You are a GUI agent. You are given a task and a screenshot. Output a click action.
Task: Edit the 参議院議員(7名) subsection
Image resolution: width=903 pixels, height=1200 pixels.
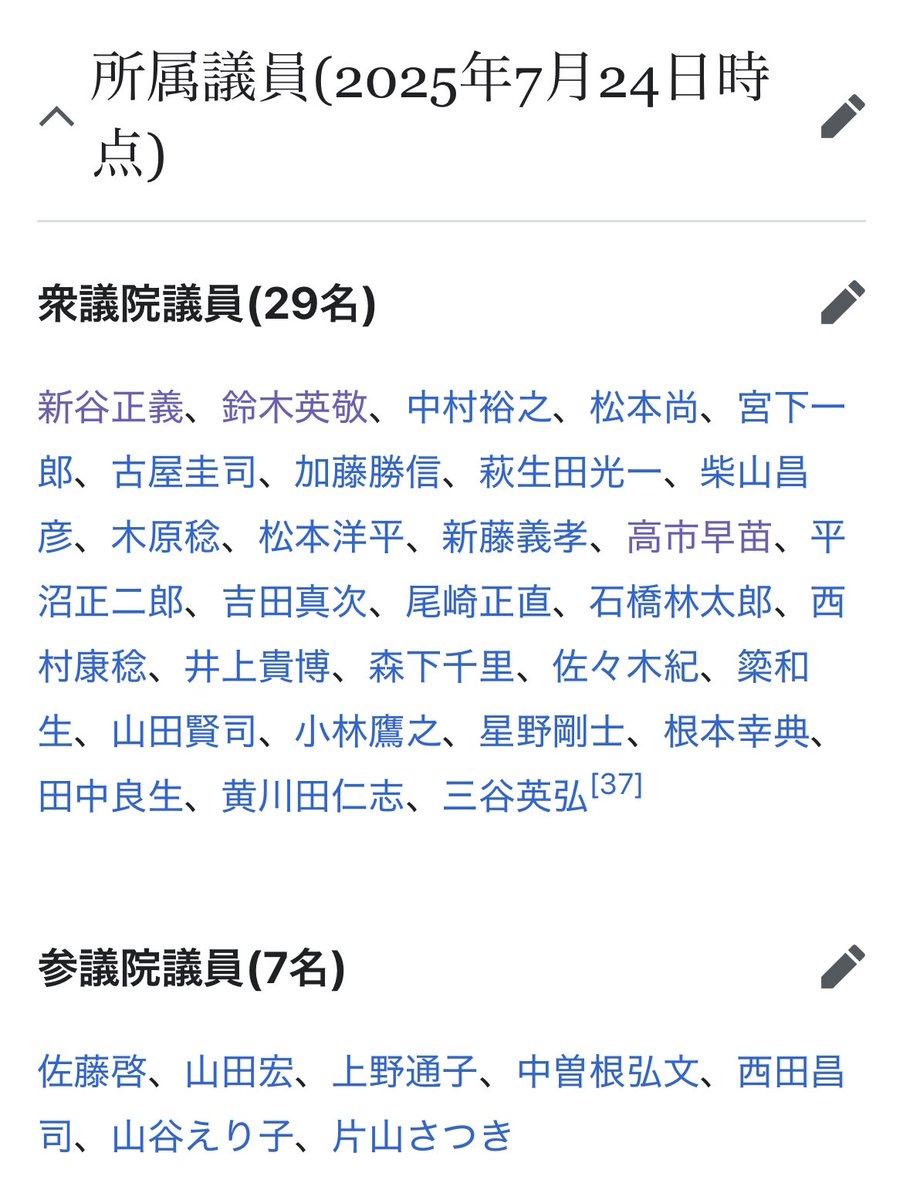point(842,966)
